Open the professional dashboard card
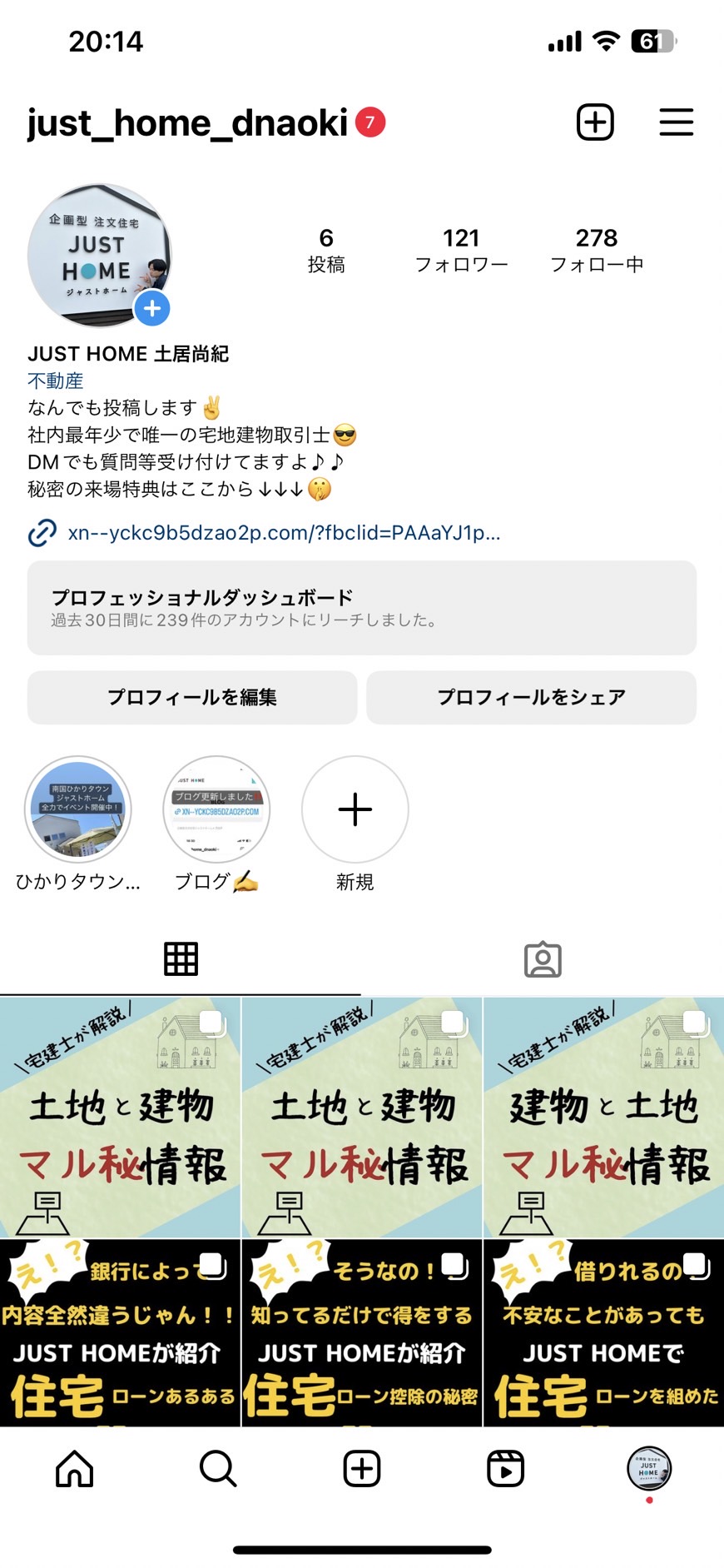This screenshot has height=1568, width=724. [x=361, y=608]
